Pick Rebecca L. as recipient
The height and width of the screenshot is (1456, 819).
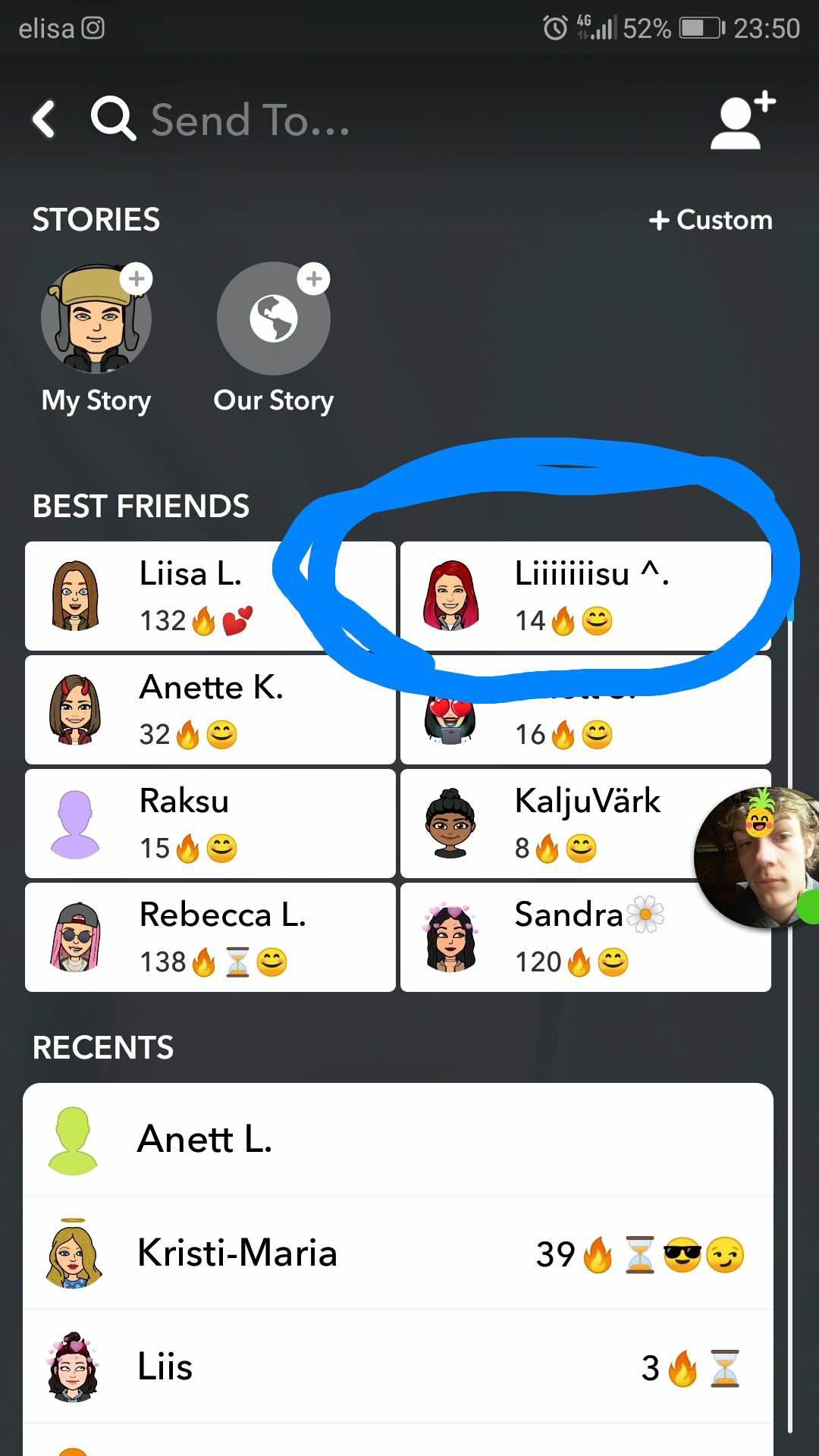coord(210,937)
